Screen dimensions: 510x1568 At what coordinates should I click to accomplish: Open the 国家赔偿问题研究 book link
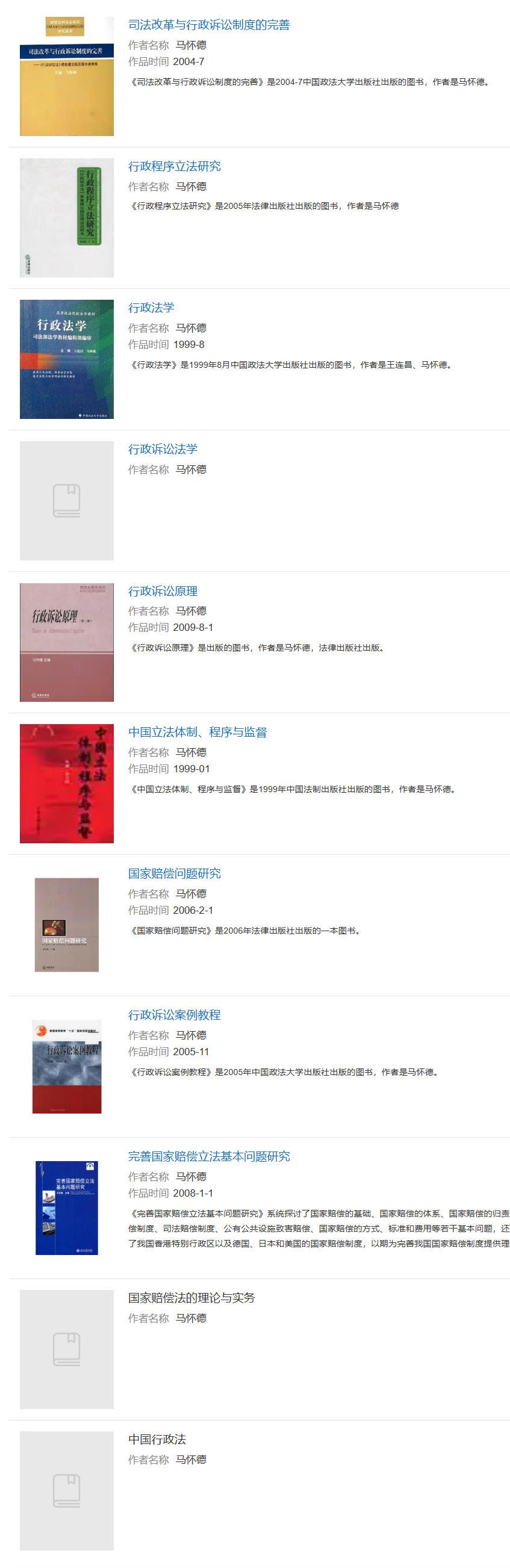[174, 873]
